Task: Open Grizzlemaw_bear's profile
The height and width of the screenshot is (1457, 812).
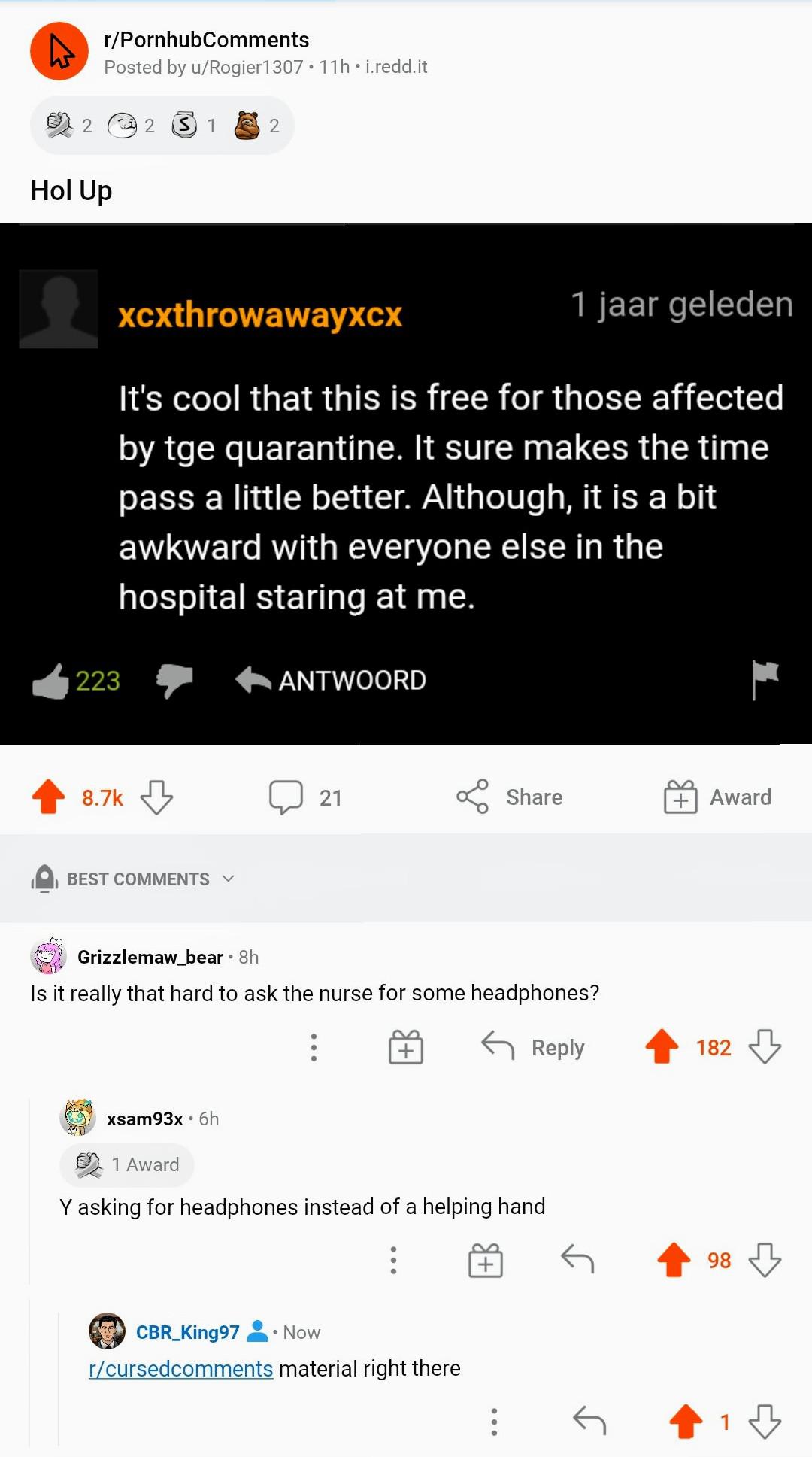Action: pyautogui.click(x=150, y=957)
